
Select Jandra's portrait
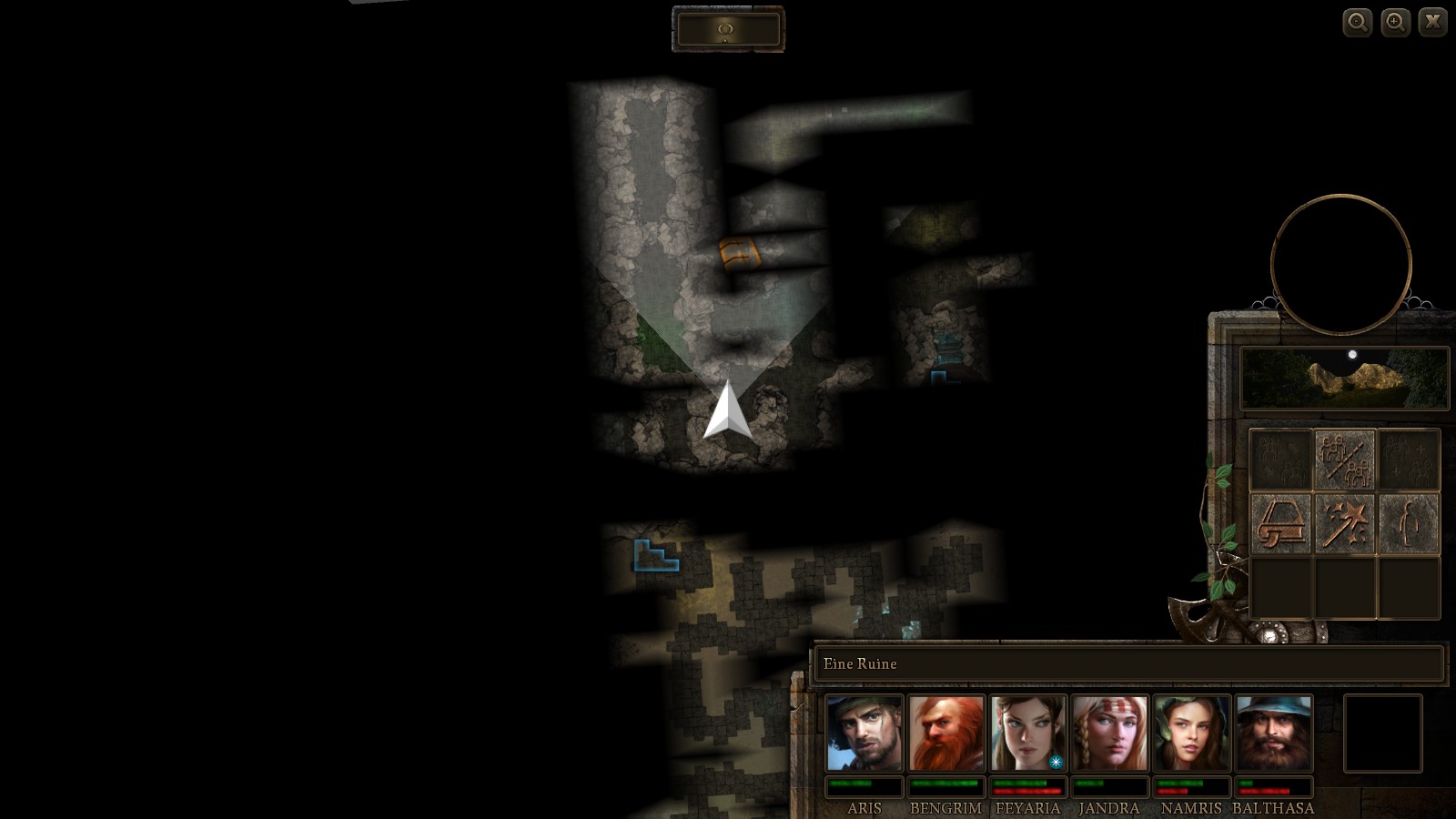pos(1109,733)
